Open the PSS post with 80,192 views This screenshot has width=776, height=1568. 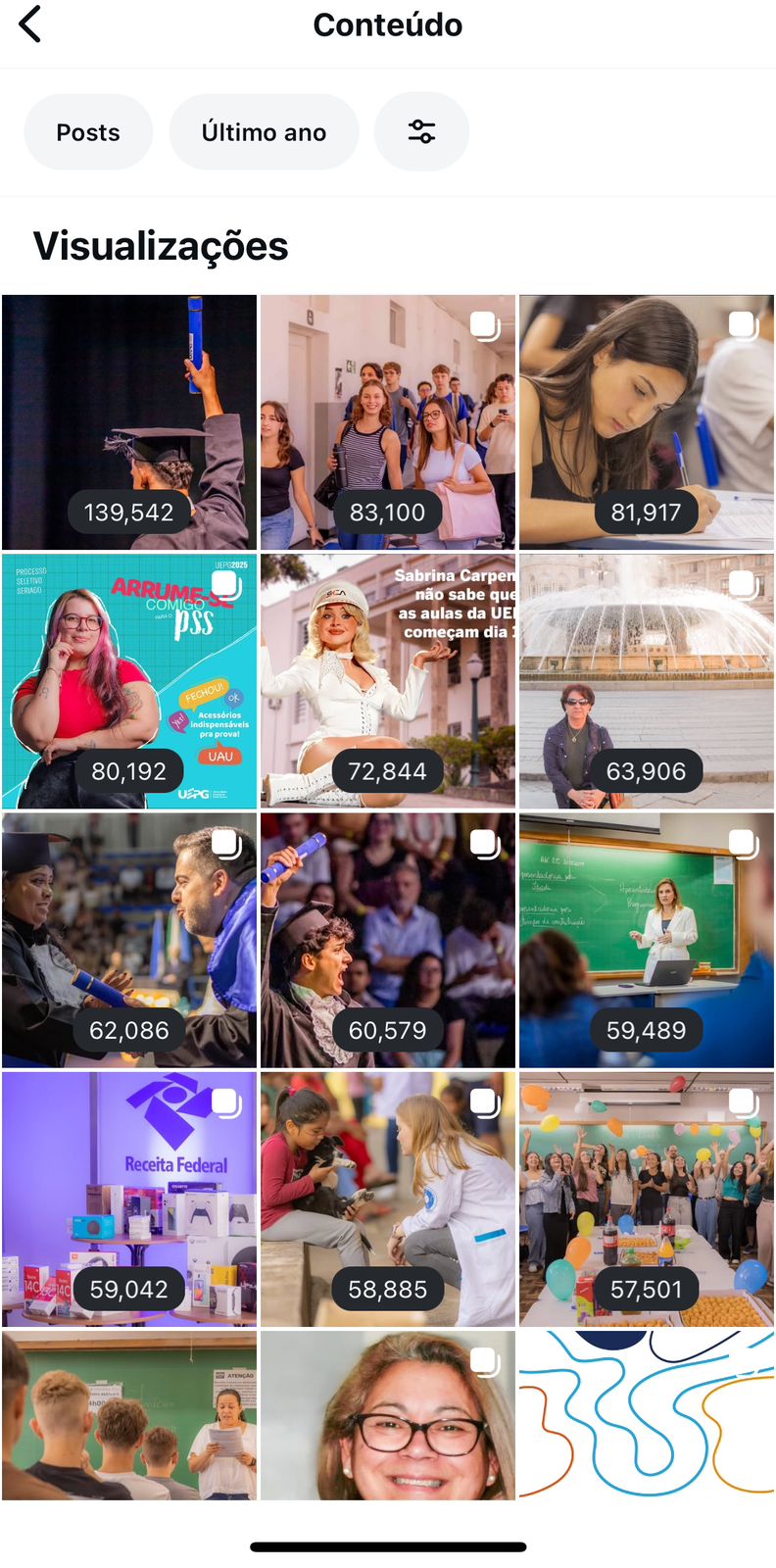129,681
